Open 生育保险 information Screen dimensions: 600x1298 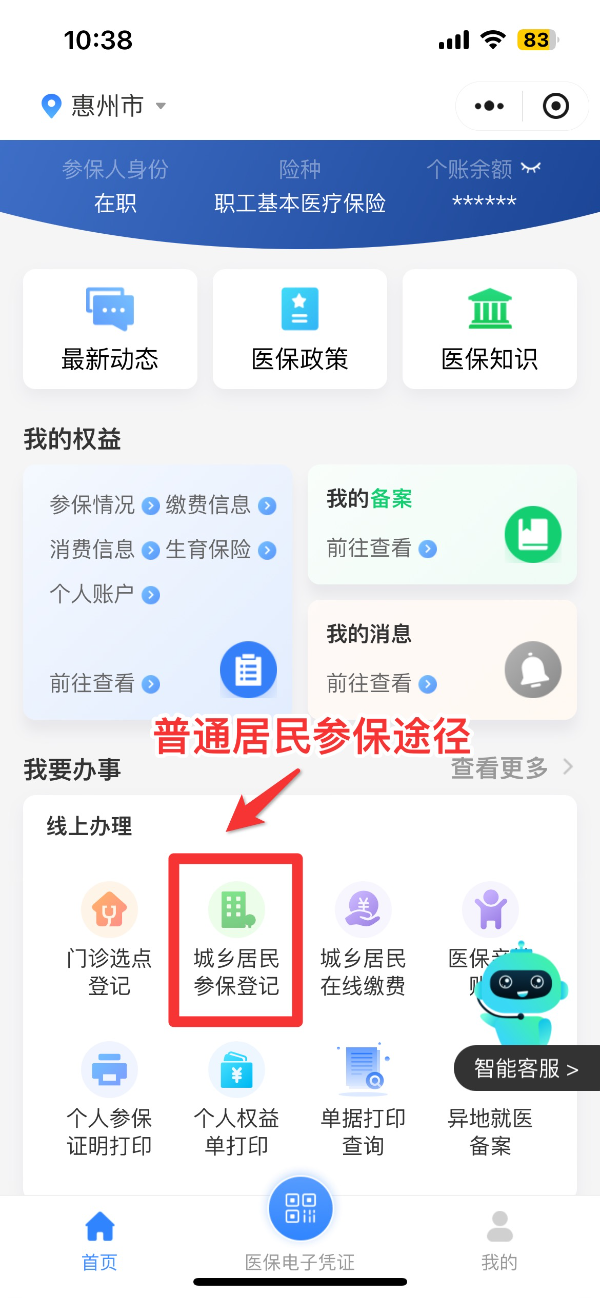click(220, 550)
